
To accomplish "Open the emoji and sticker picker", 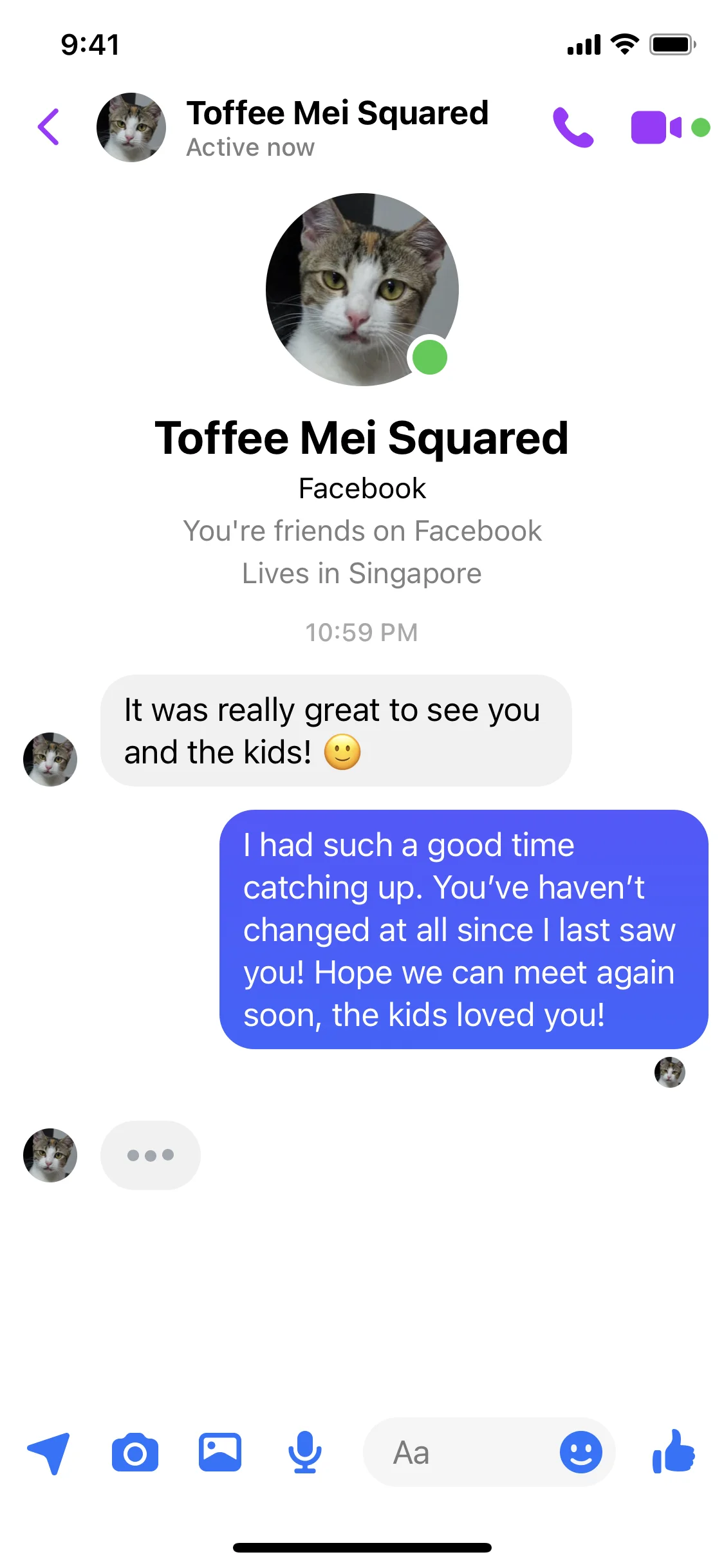I will [x=580, y=1453].
